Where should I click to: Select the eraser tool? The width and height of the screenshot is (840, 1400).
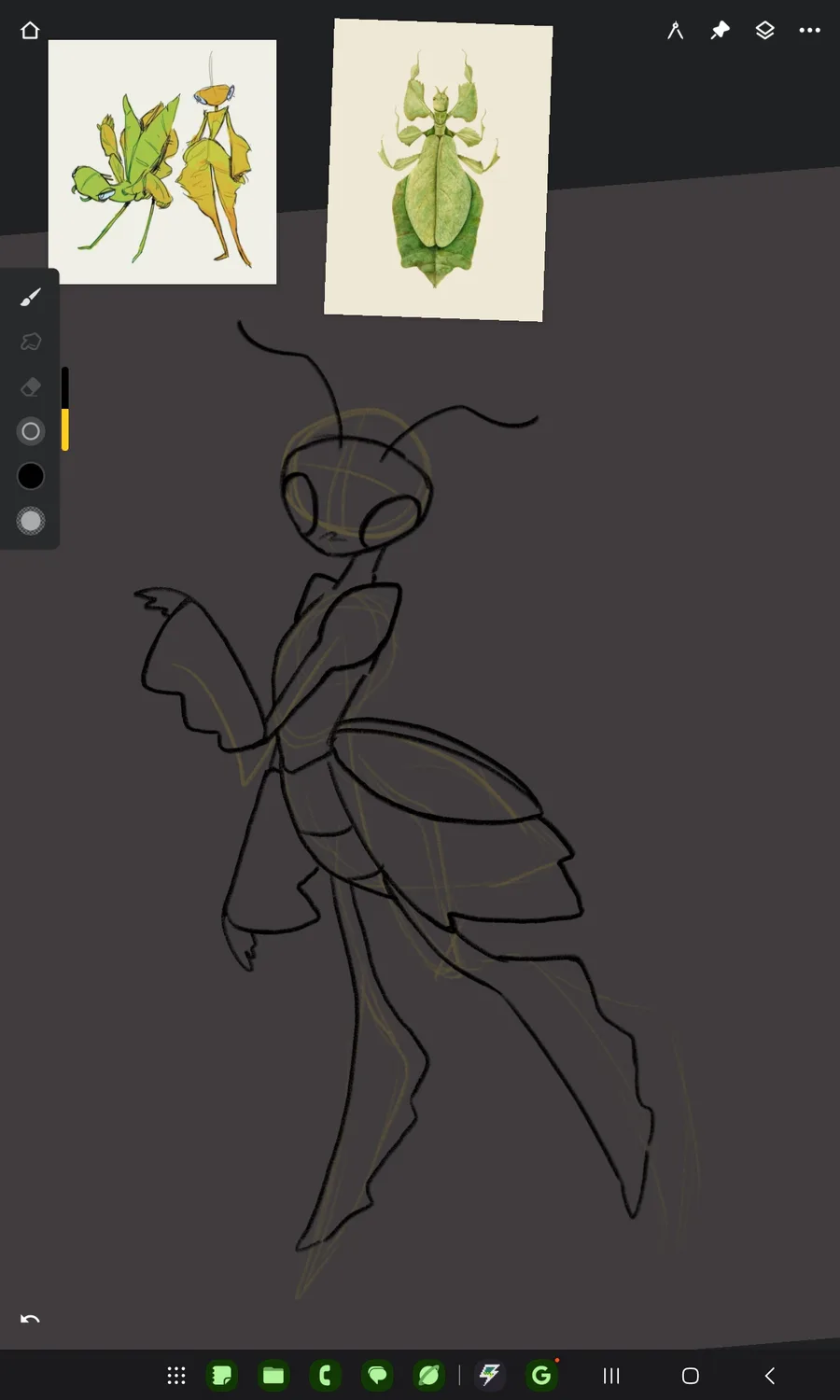[31, 386]
